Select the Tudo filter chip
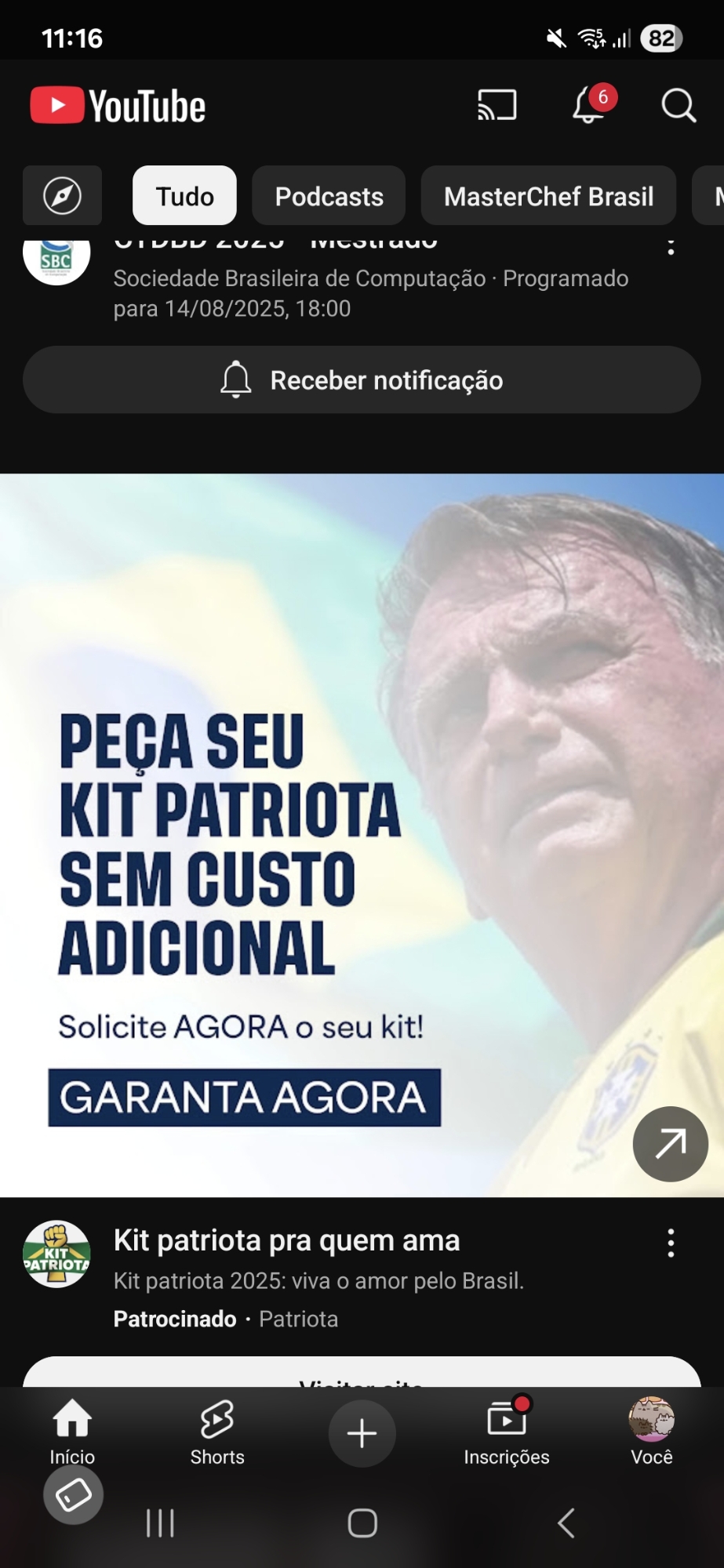Screen dimensions: 724x1568 pos(184,196)
